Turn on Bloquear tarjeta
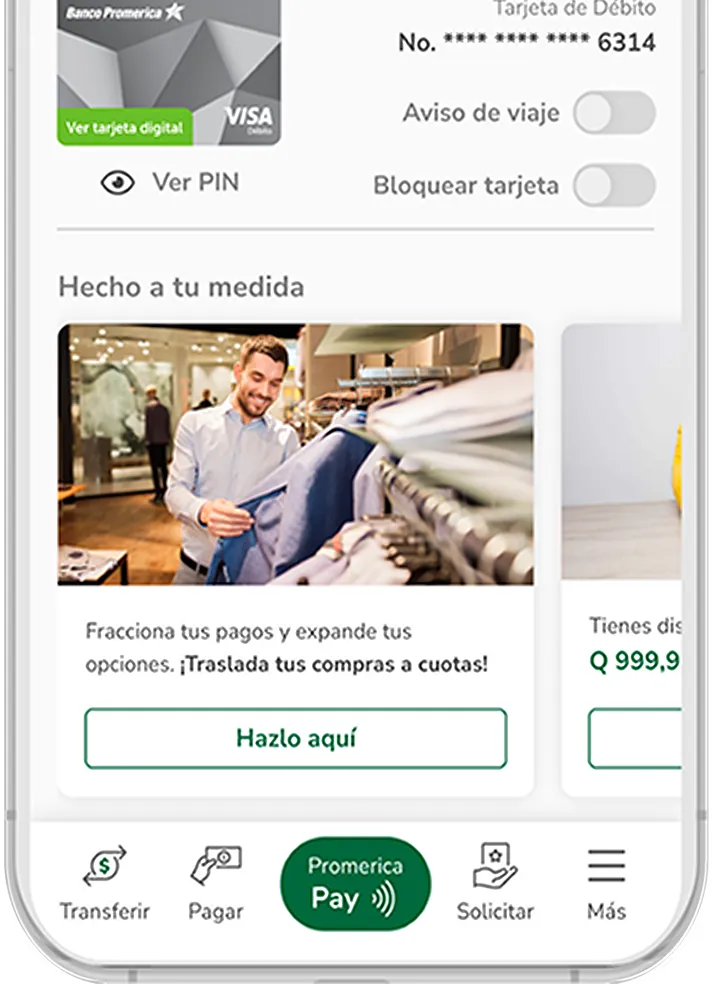 point(614,186)
